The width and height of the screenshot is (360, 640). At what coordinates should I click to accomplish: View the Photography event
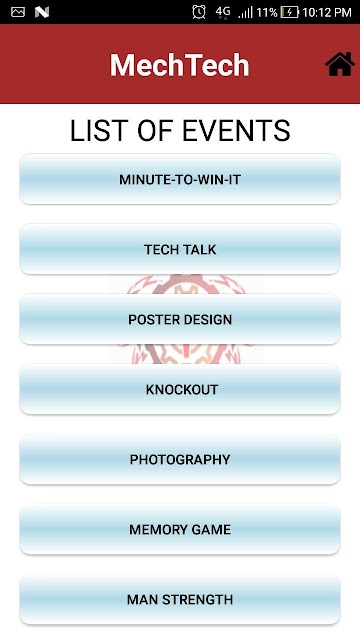[180, 460]
